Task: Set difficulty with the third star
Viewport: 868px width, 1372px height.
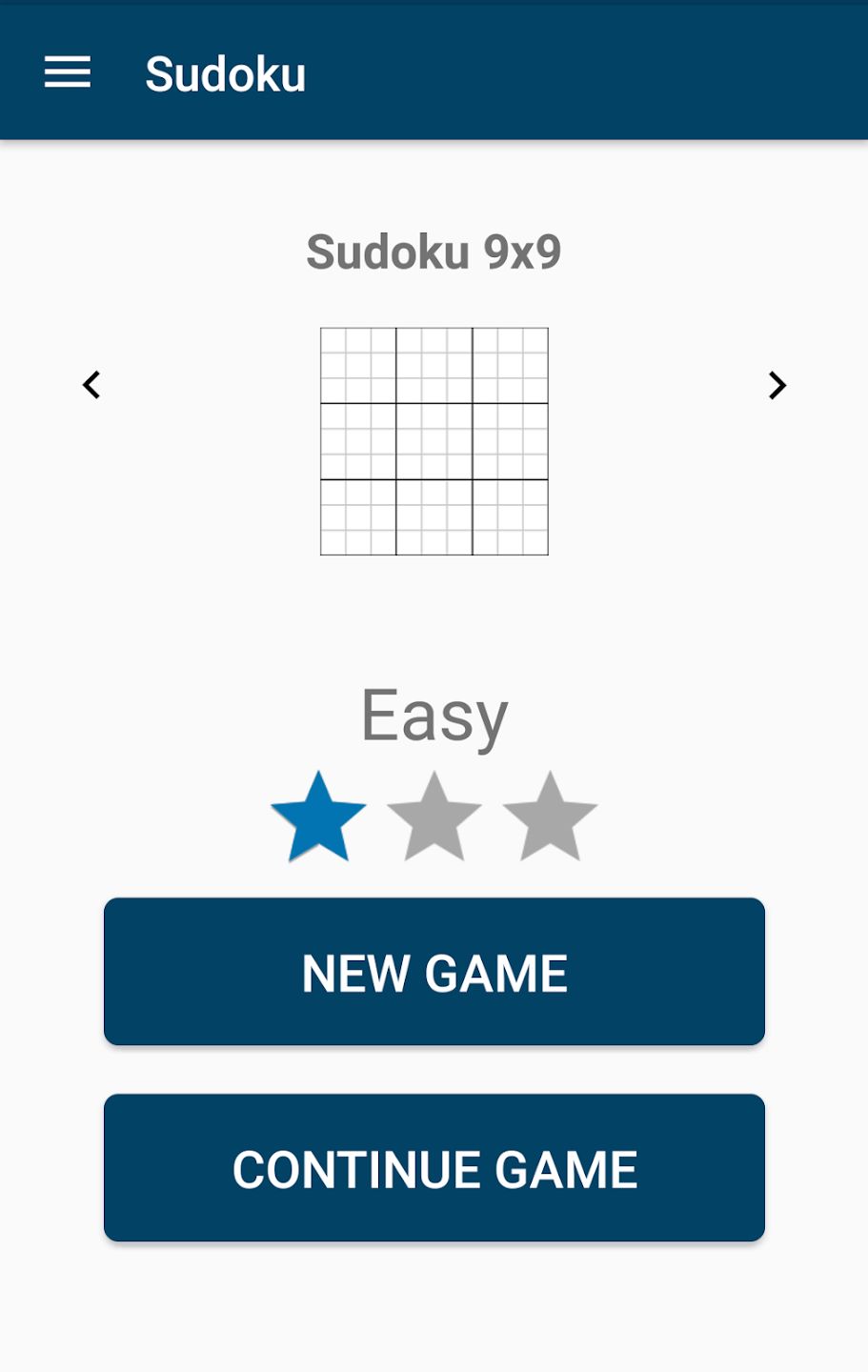Action: coord(550,817)
